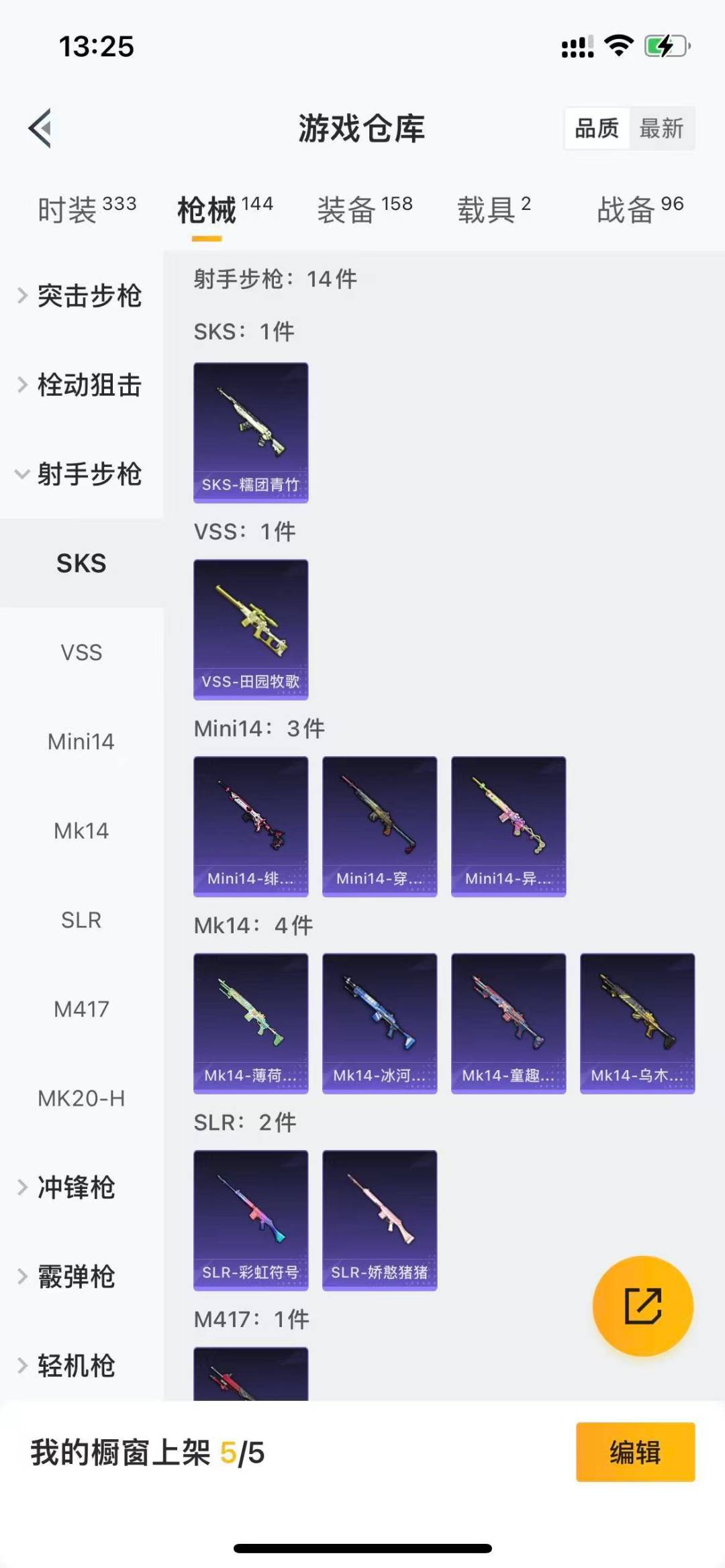725x1568 pixels.
Task: Jump to MK20-H in the sidebar
Action: [x=81, y=1098]
